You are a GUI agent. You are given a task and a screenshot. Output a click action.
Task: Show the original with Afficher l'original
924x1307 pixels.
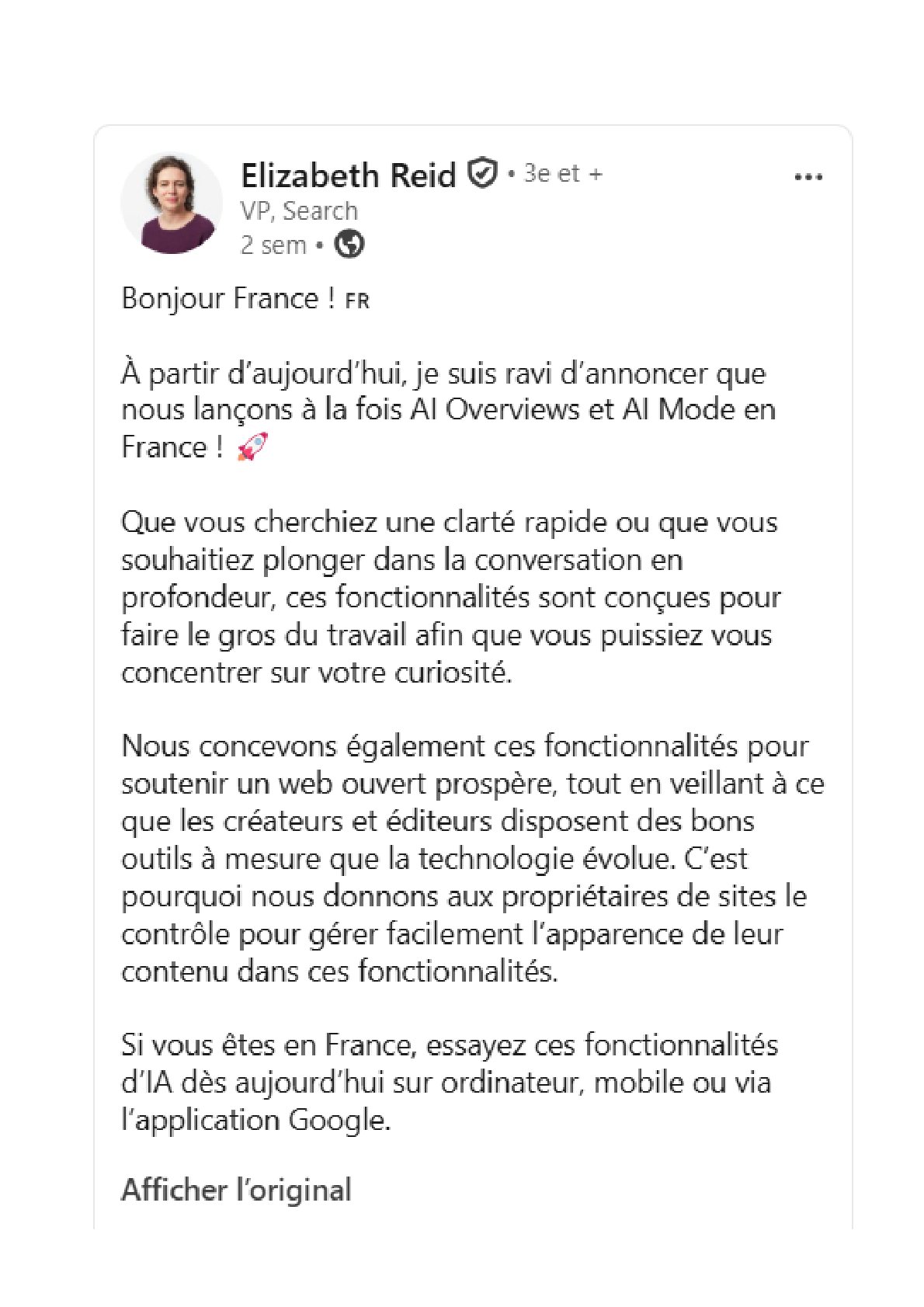pyautogui.click(x=236, y=1189)
